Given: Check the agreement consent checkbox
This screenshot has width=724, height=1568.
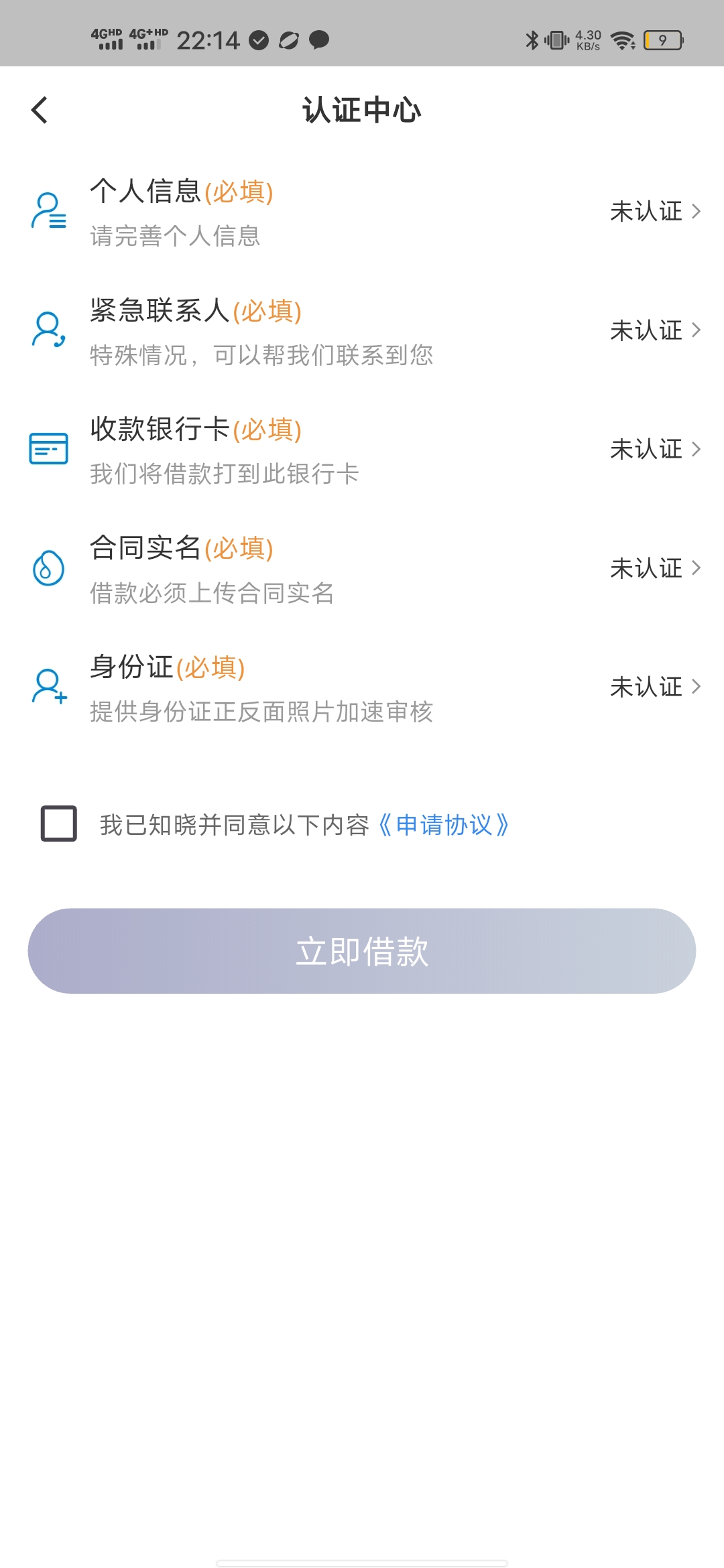Looking at the screenshot, I should (59, 824).
